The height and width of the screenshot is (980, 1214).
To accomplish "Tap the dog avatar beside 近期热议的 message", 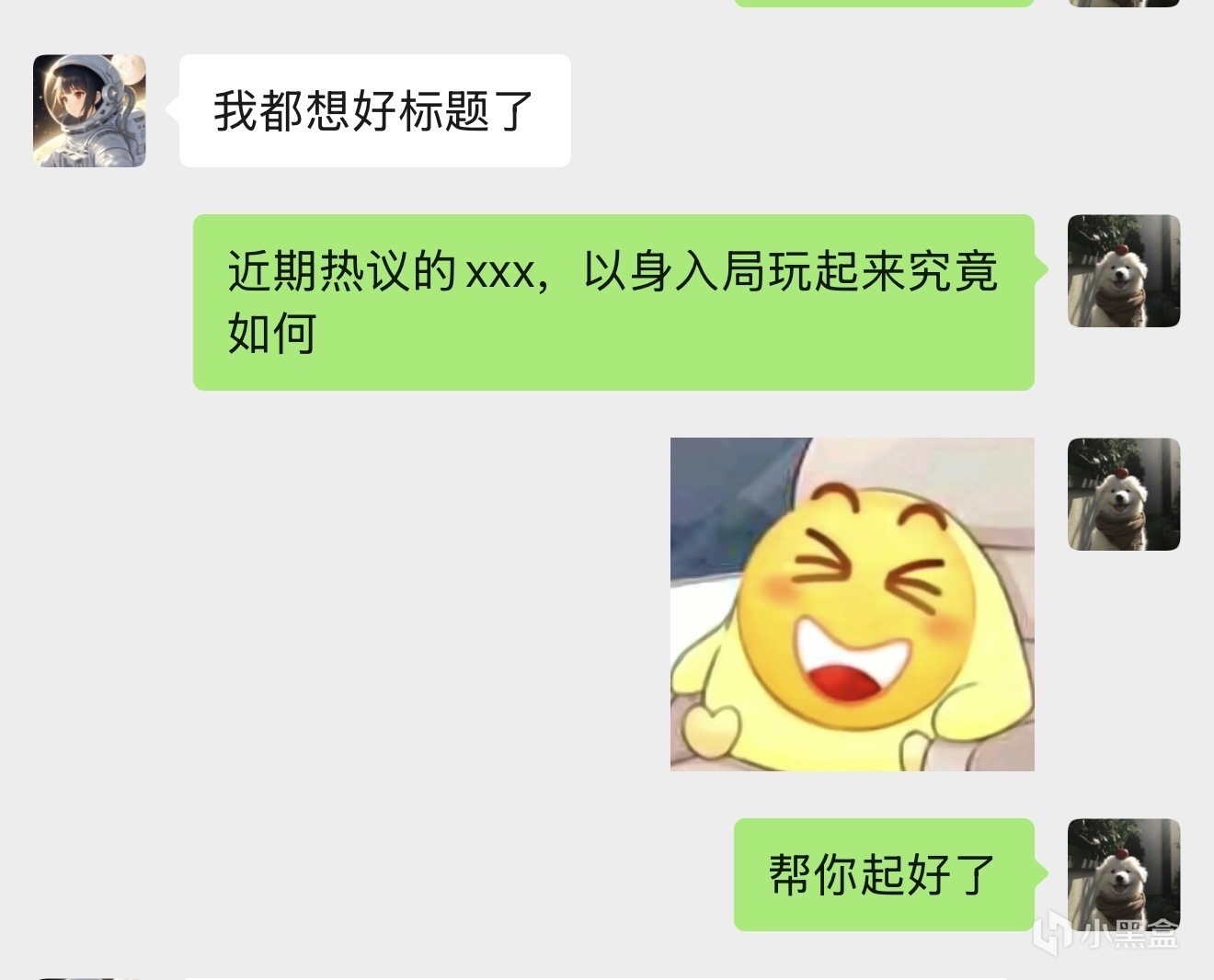I will point(1123,271).
